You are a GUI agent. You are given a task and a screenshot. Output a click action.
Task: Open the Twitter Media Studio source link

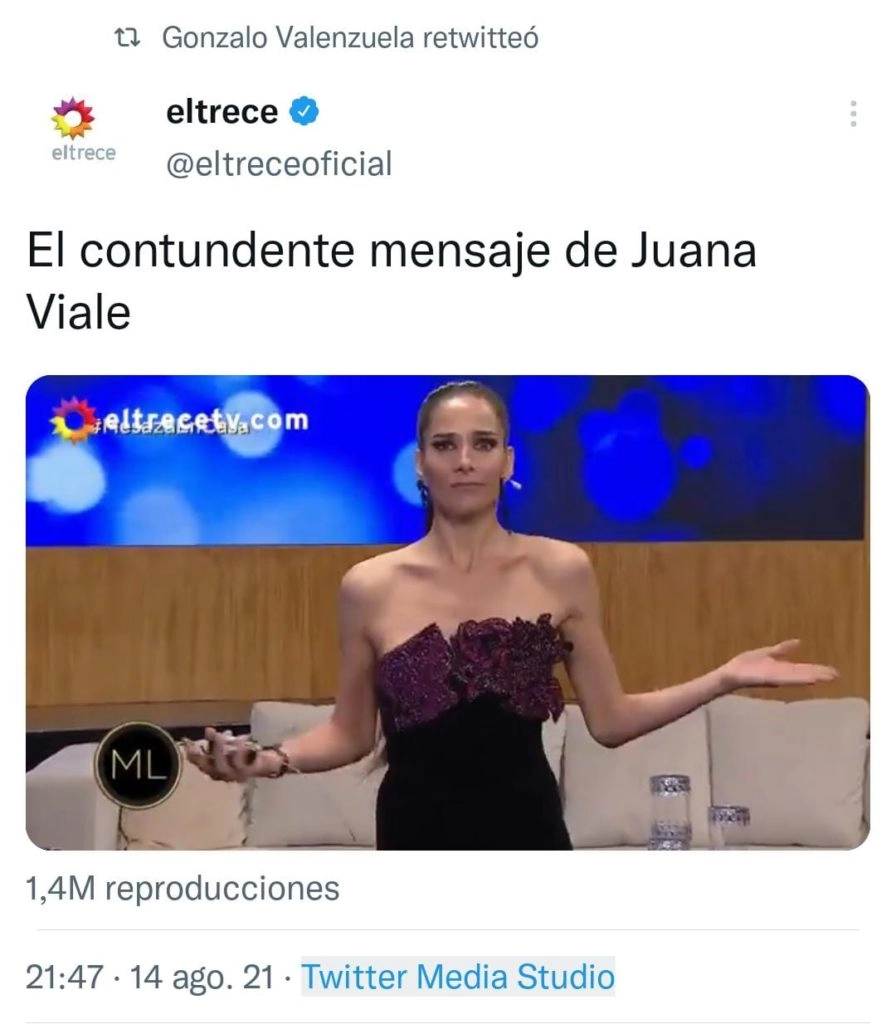tap(458, 976)
